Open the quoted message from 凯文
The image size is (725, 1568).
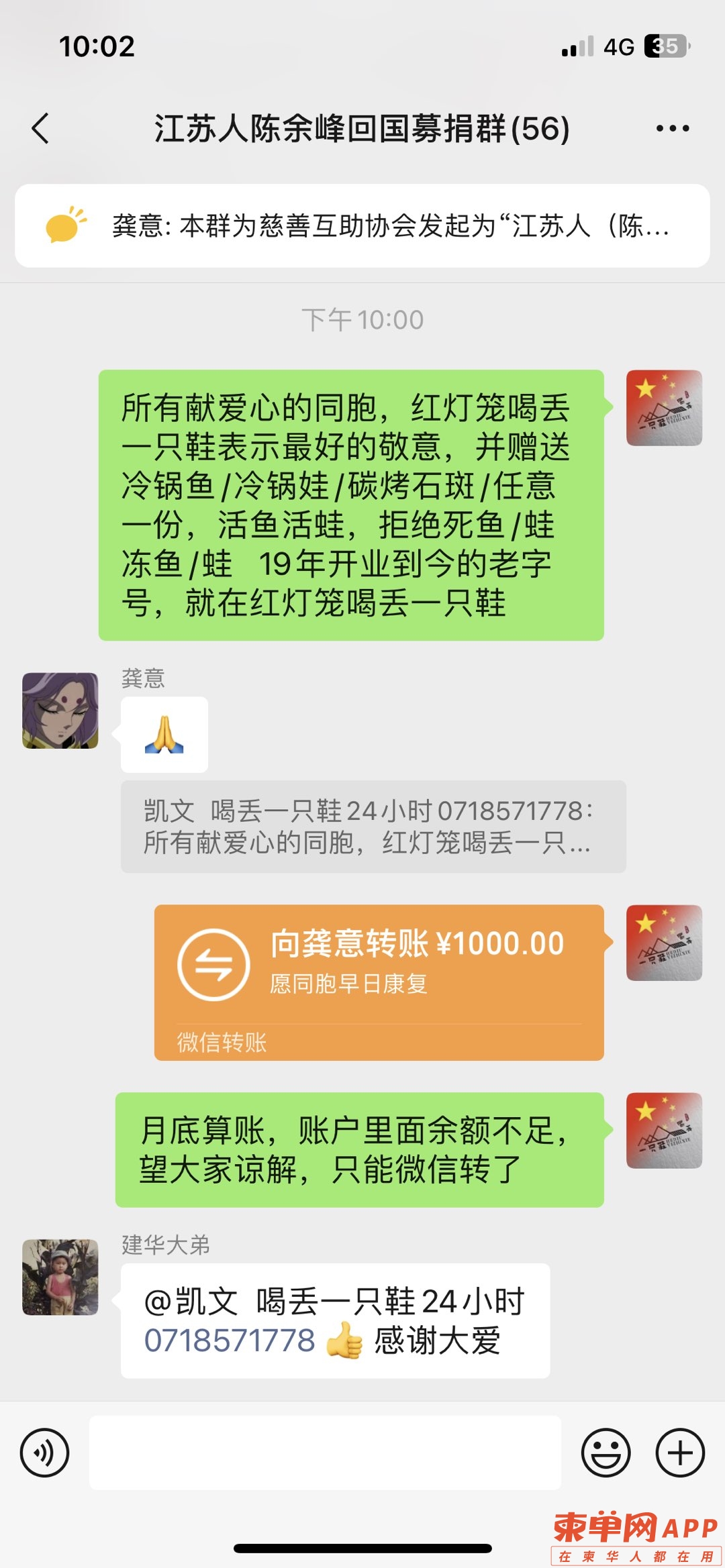(373, 827)
